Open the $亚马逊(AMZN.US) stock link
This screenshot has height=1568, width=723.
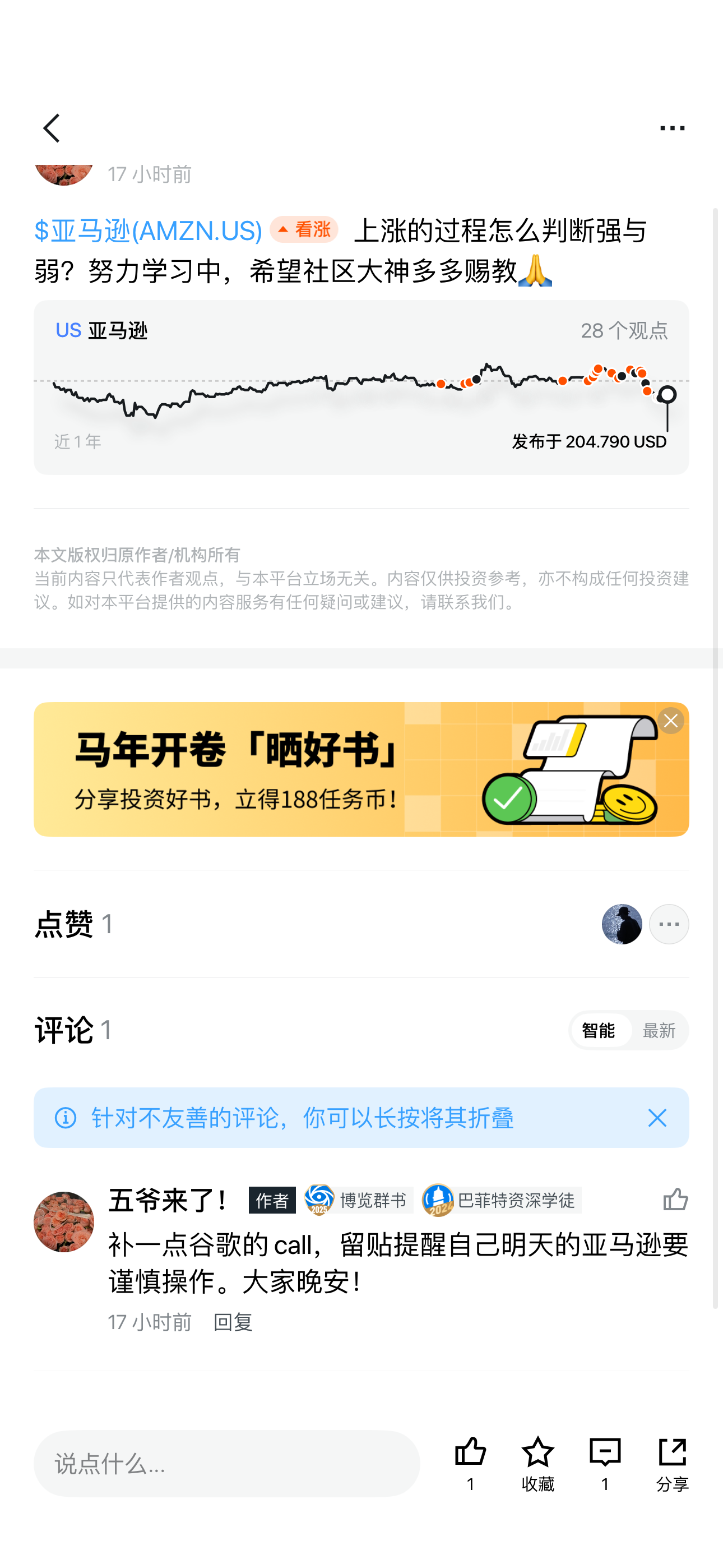click(149, 231)
